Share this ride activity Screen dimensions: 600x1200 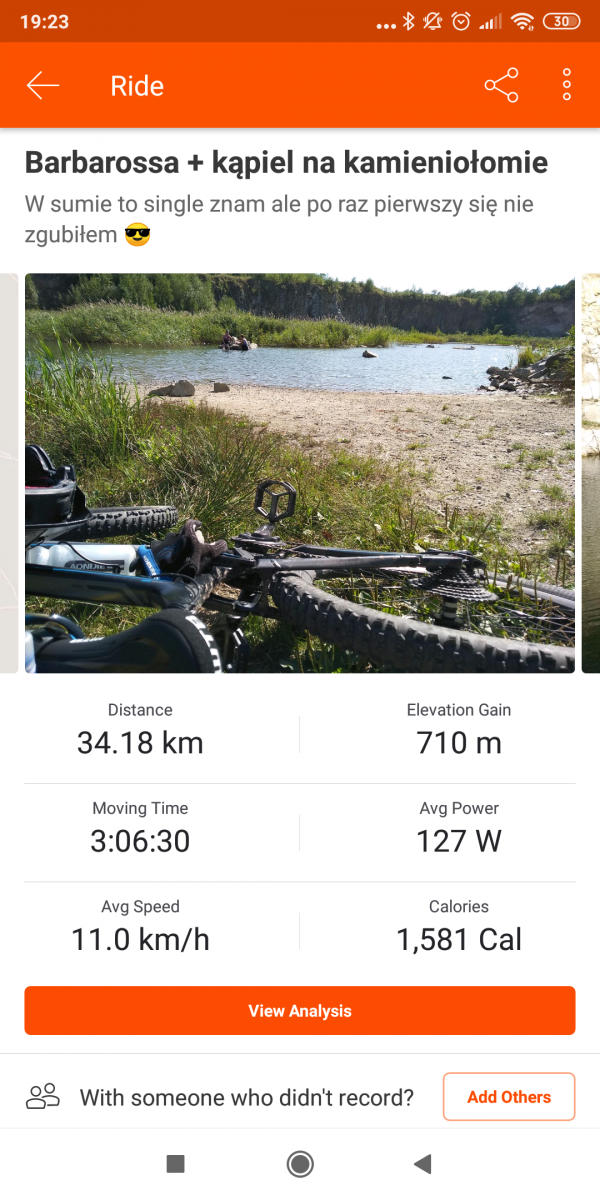(x=501, y=86)
